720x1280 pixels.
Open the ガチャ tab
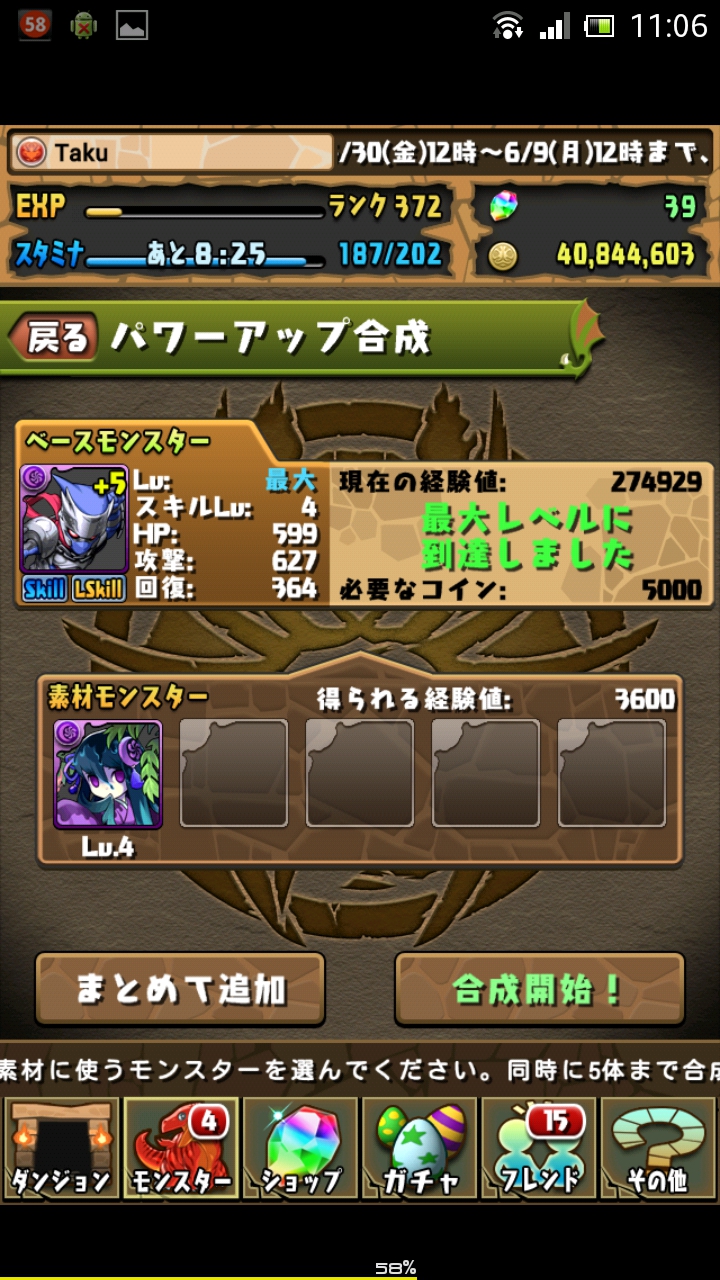[420, 1149]
